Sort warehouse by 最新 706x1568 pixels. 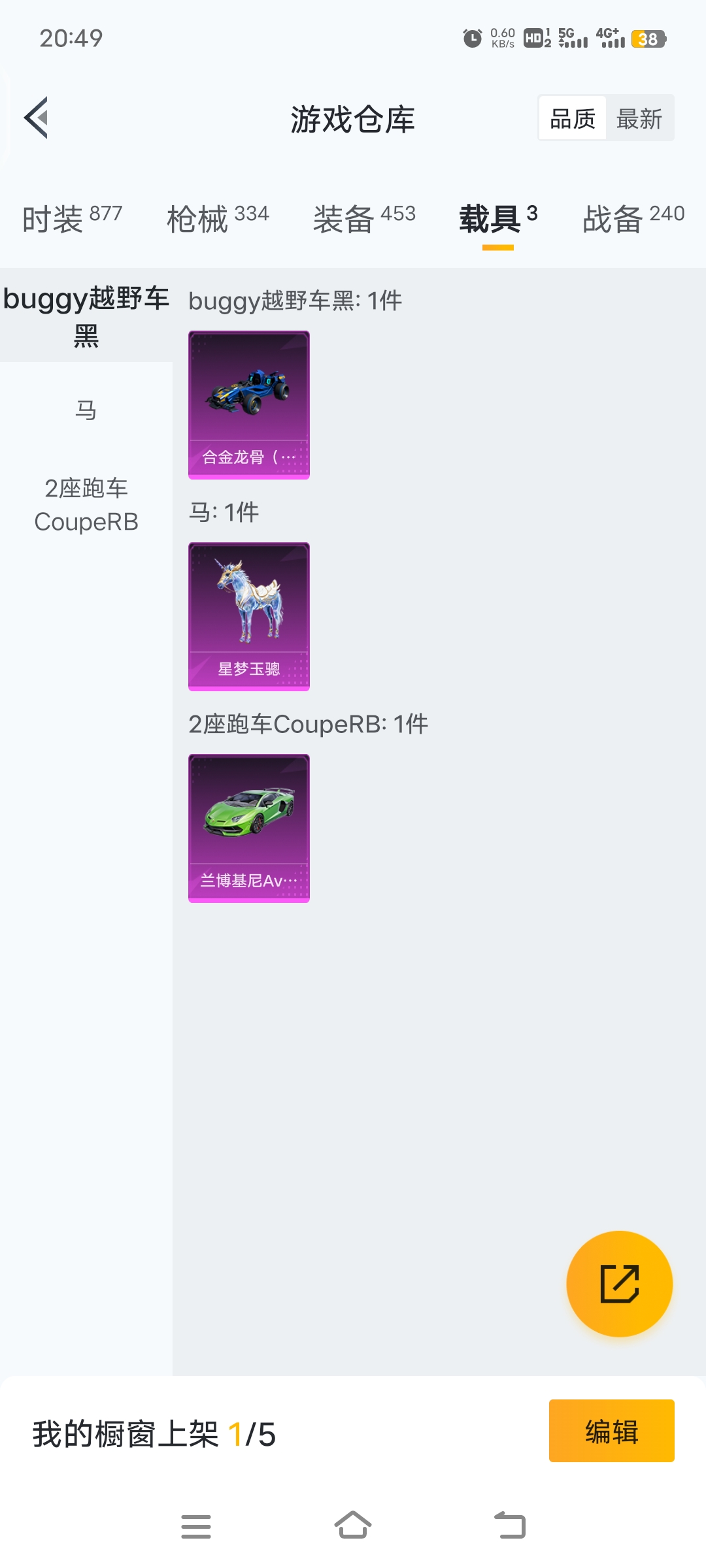(x=639, y=118)
